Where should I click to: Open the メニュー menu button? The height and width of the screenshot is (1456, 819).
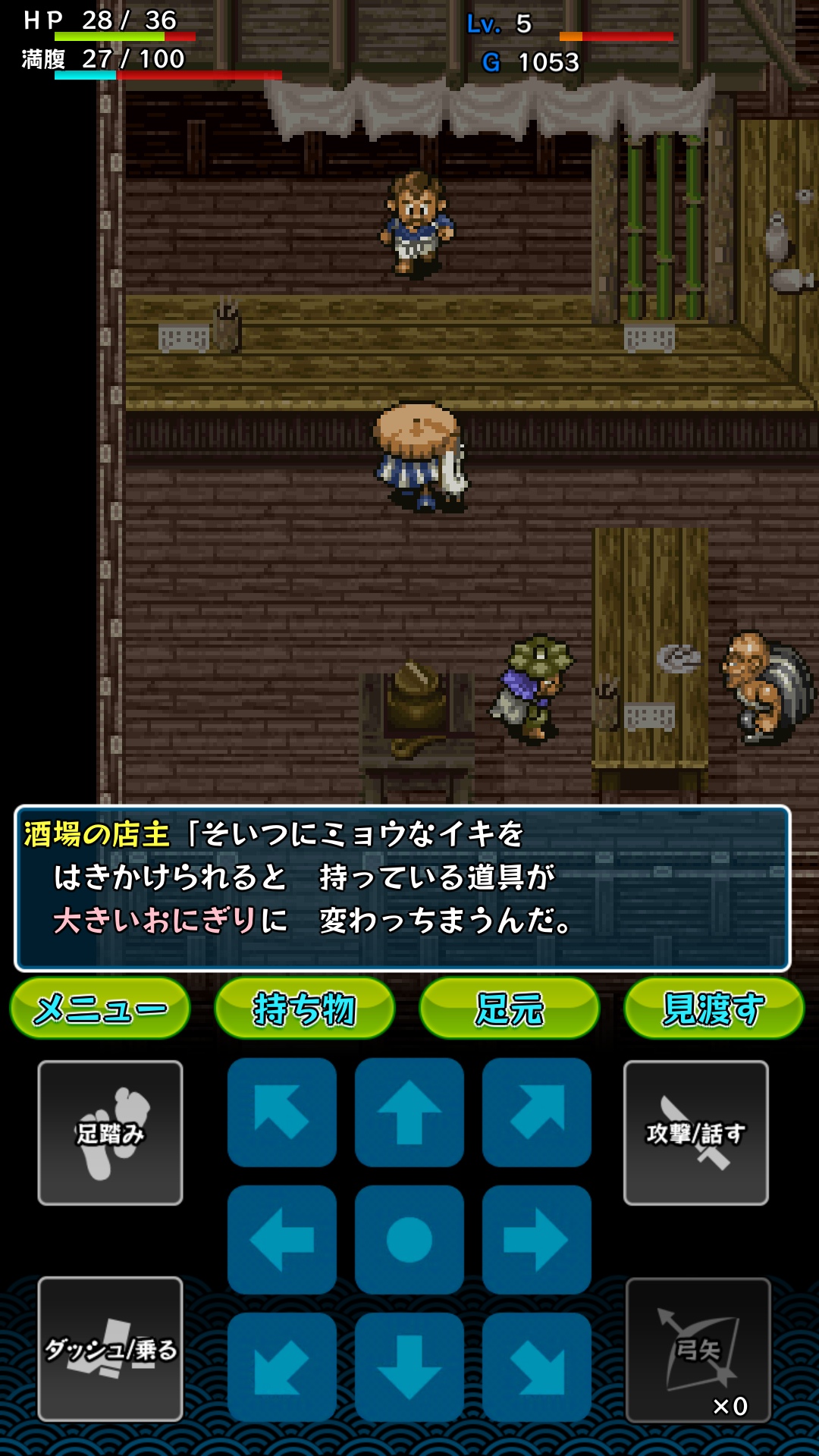coord(100,1008)
